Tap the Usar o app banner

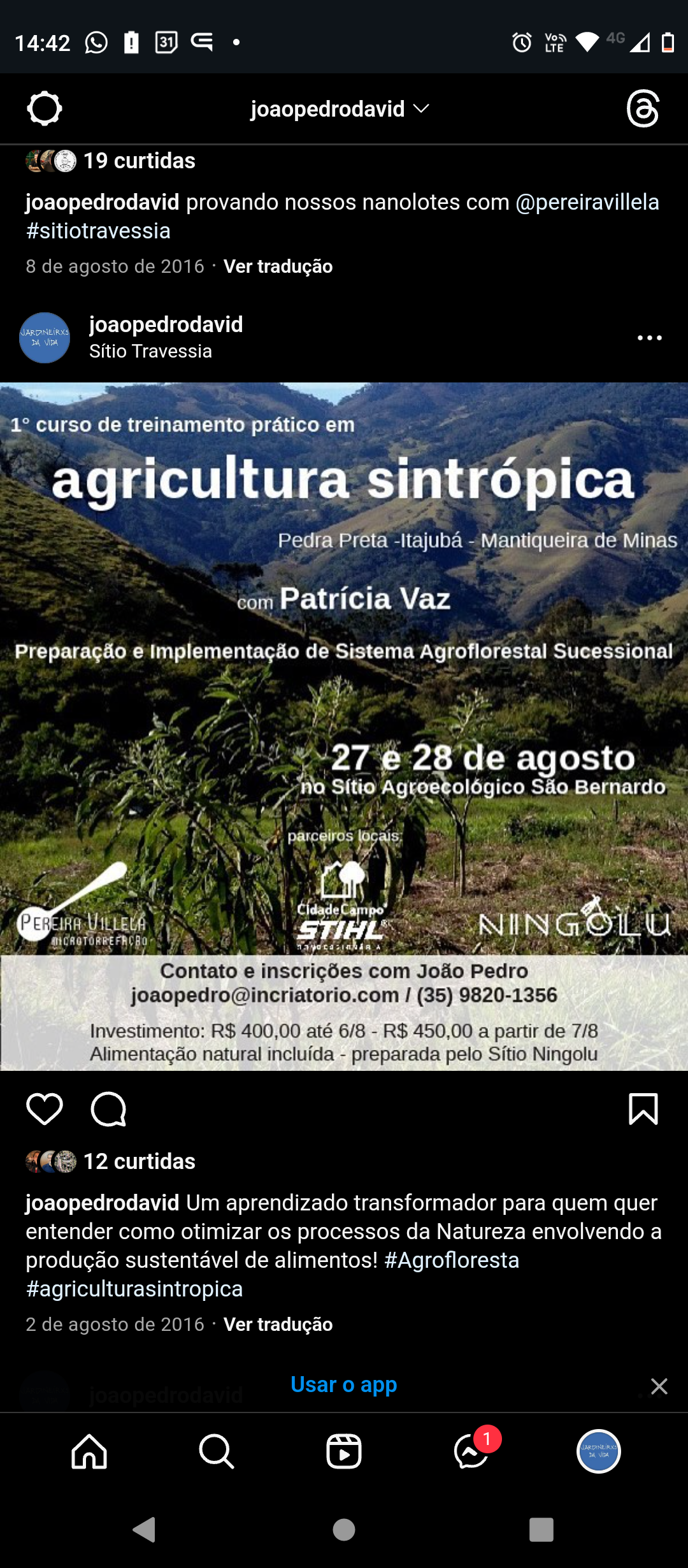point(344,1384)
